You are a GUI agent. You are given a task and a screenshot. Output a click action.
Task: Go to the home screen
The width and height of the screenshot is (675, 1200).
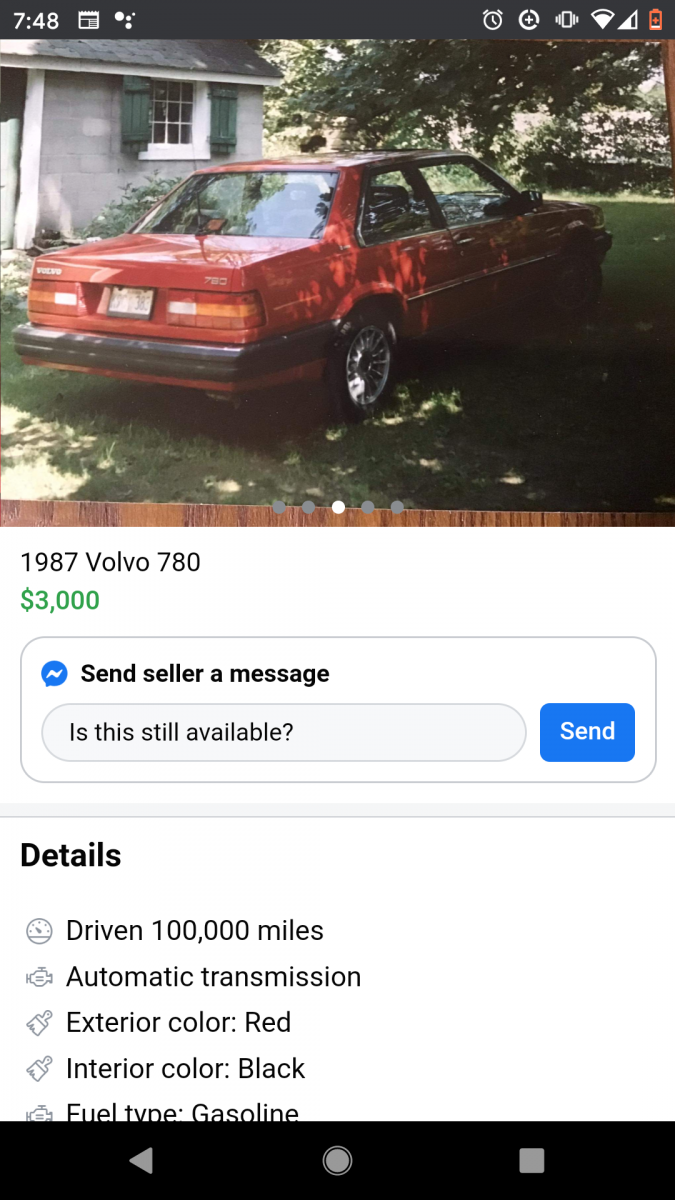tap(337, 1160)
